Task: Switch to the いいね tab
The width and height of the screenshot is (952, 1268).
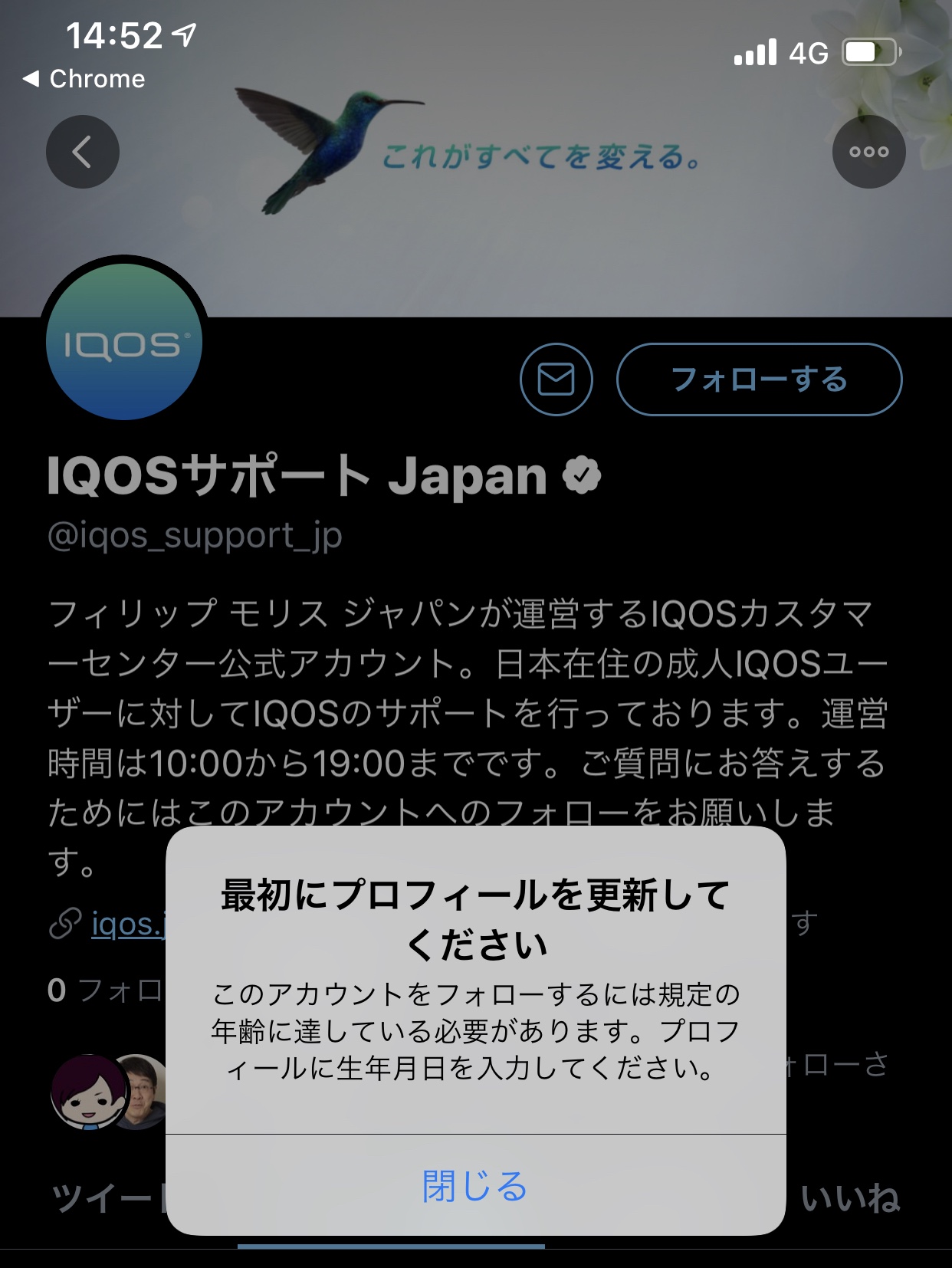Action: click(851, 1198)
